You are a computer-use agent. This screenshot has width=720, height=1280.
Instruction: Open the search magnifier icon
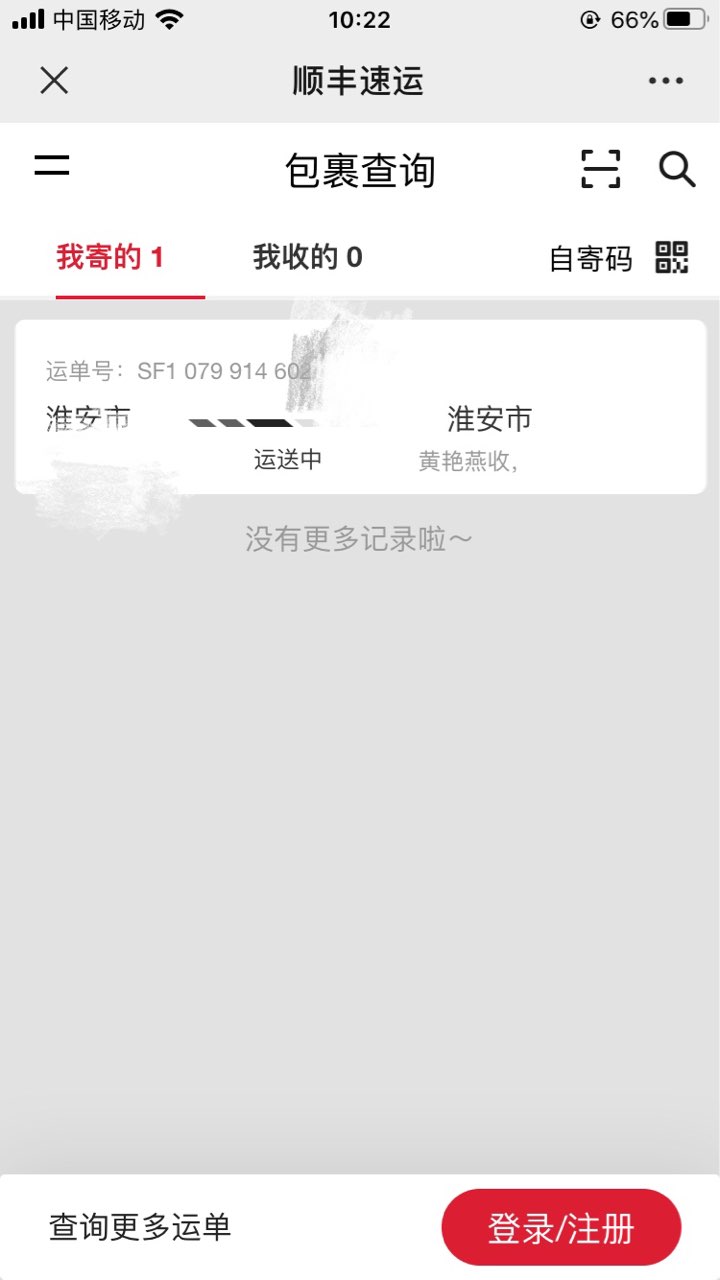click(x=677, y=169)
